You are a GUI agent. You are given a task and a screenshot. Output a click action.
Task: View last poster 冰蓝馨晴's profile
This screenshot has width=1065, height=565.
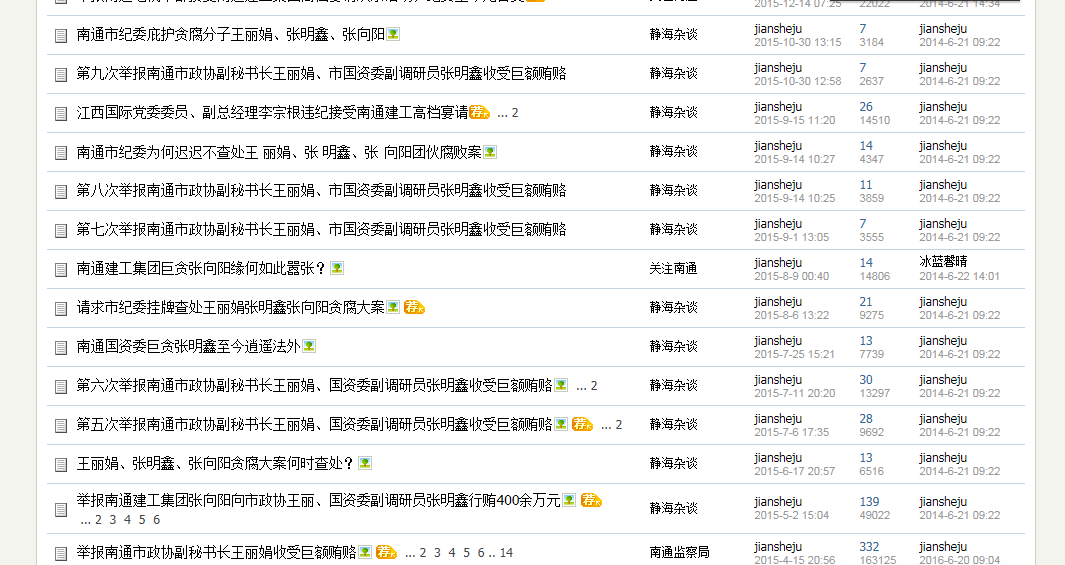945,262
